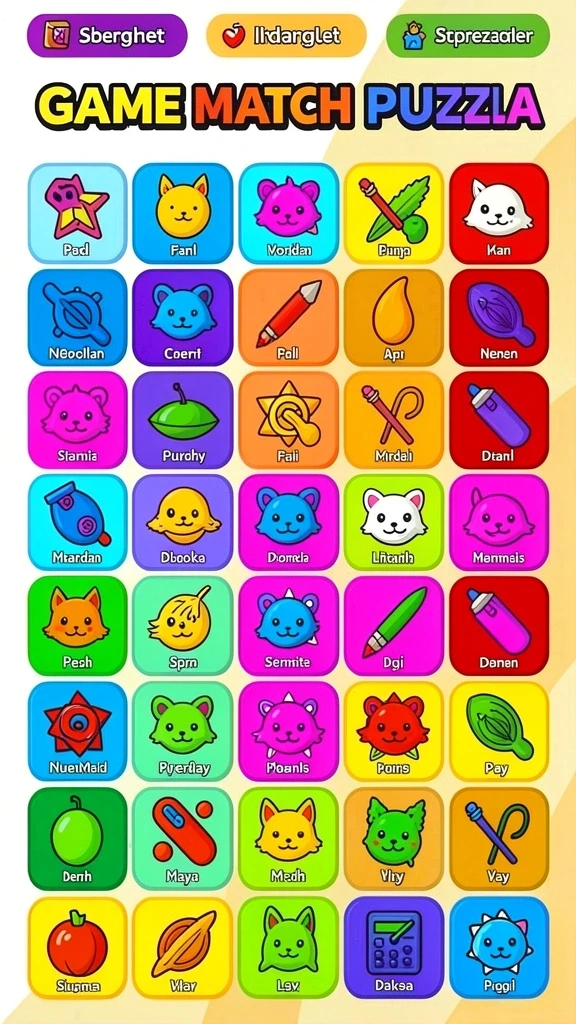576x1024 pixels.
Task: Open the green Stprezagler button
Action: 468,36
